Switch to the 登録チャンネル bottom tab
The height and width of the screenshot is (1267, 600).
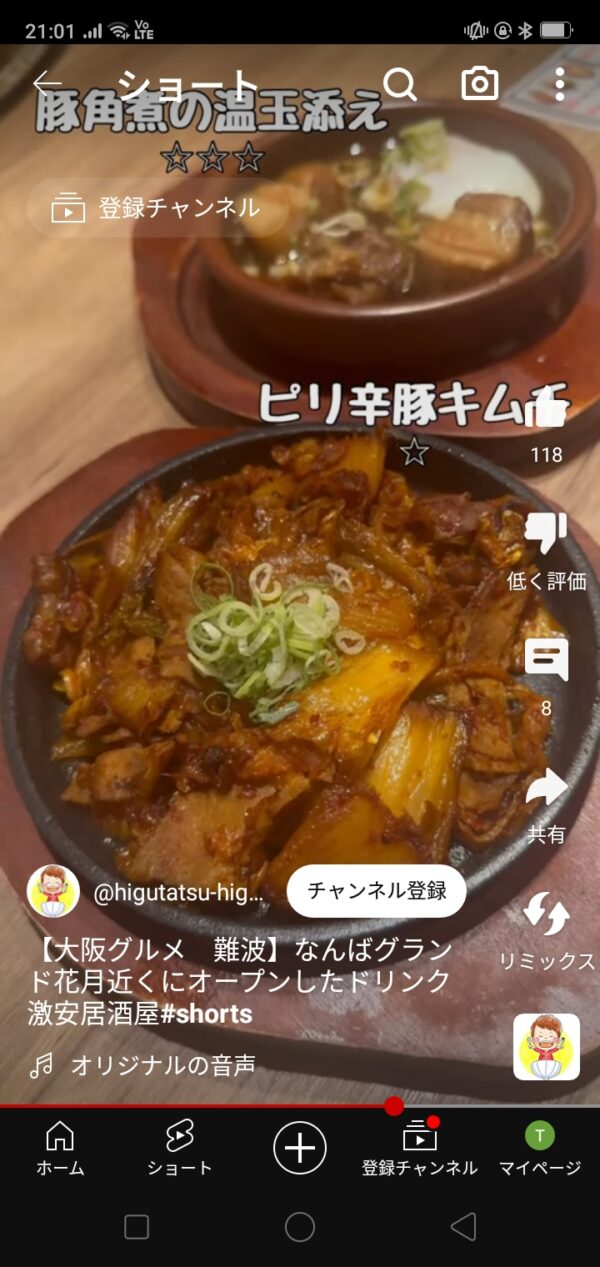click(x=420, y=1147)
